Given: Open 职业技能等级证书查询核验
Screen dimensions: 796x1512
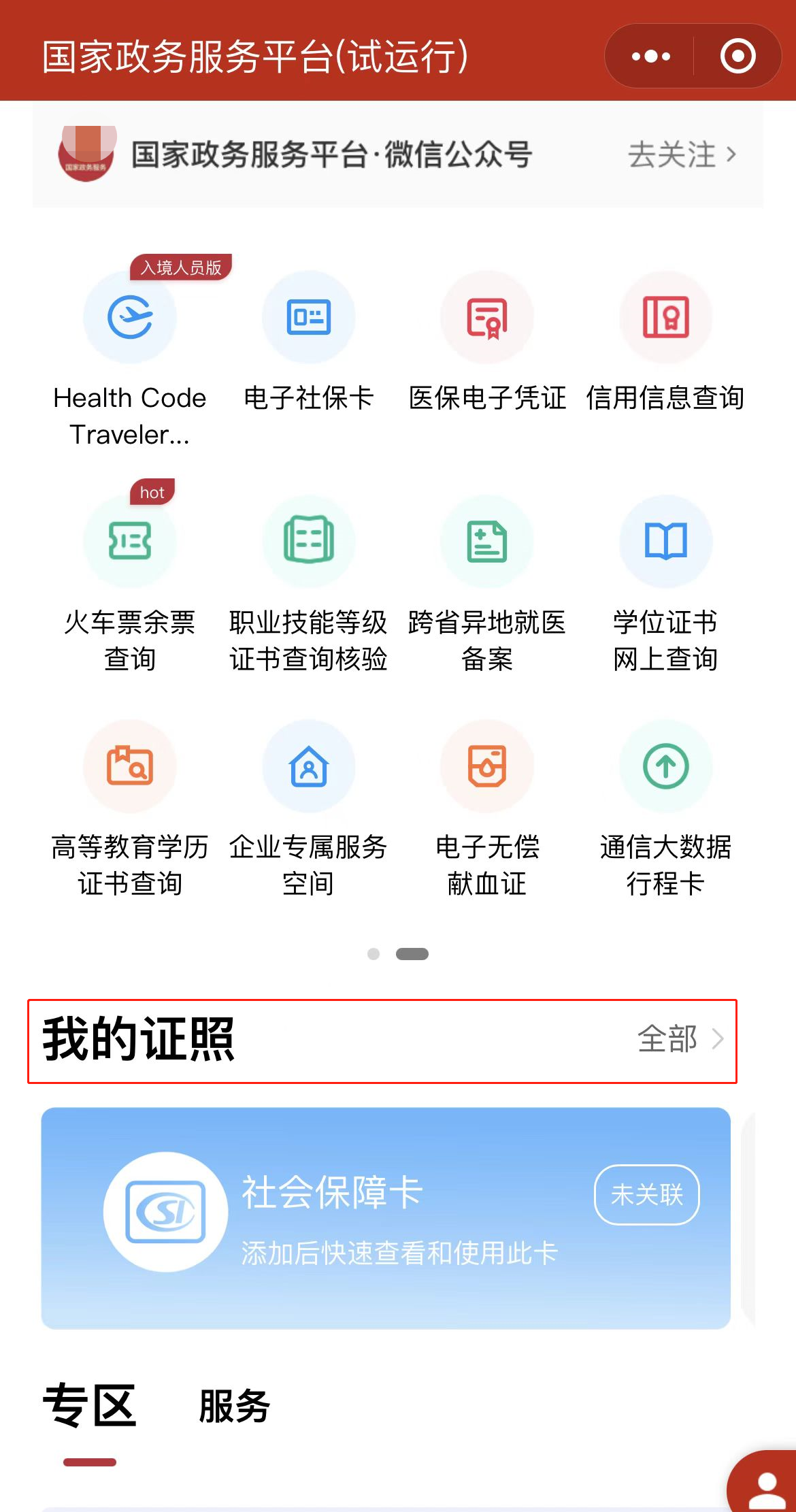Looking at the screenshot, I should click(x=309, y=542).
